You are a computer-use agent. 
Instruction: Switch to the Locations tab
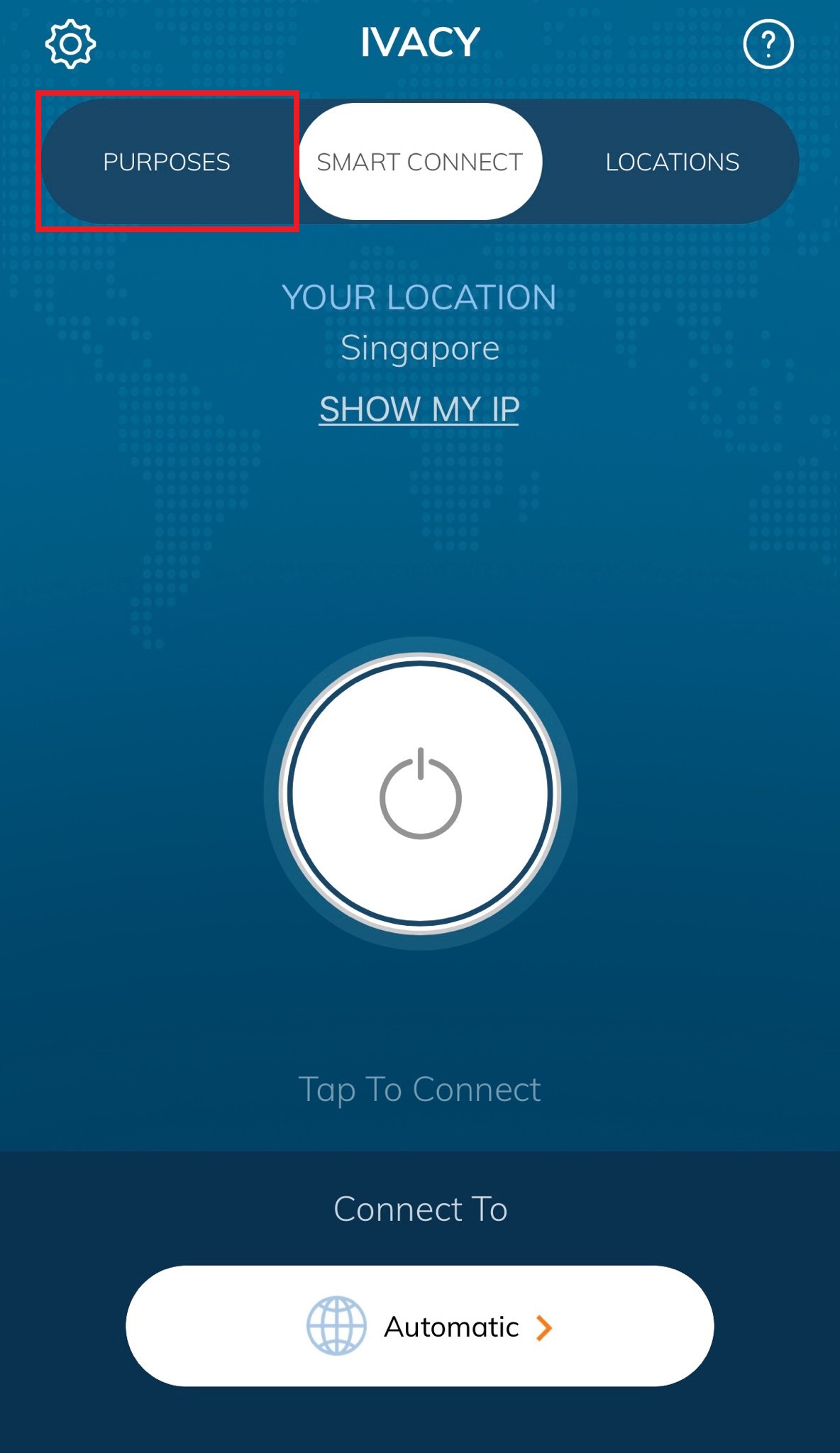[x=672, y=162]
